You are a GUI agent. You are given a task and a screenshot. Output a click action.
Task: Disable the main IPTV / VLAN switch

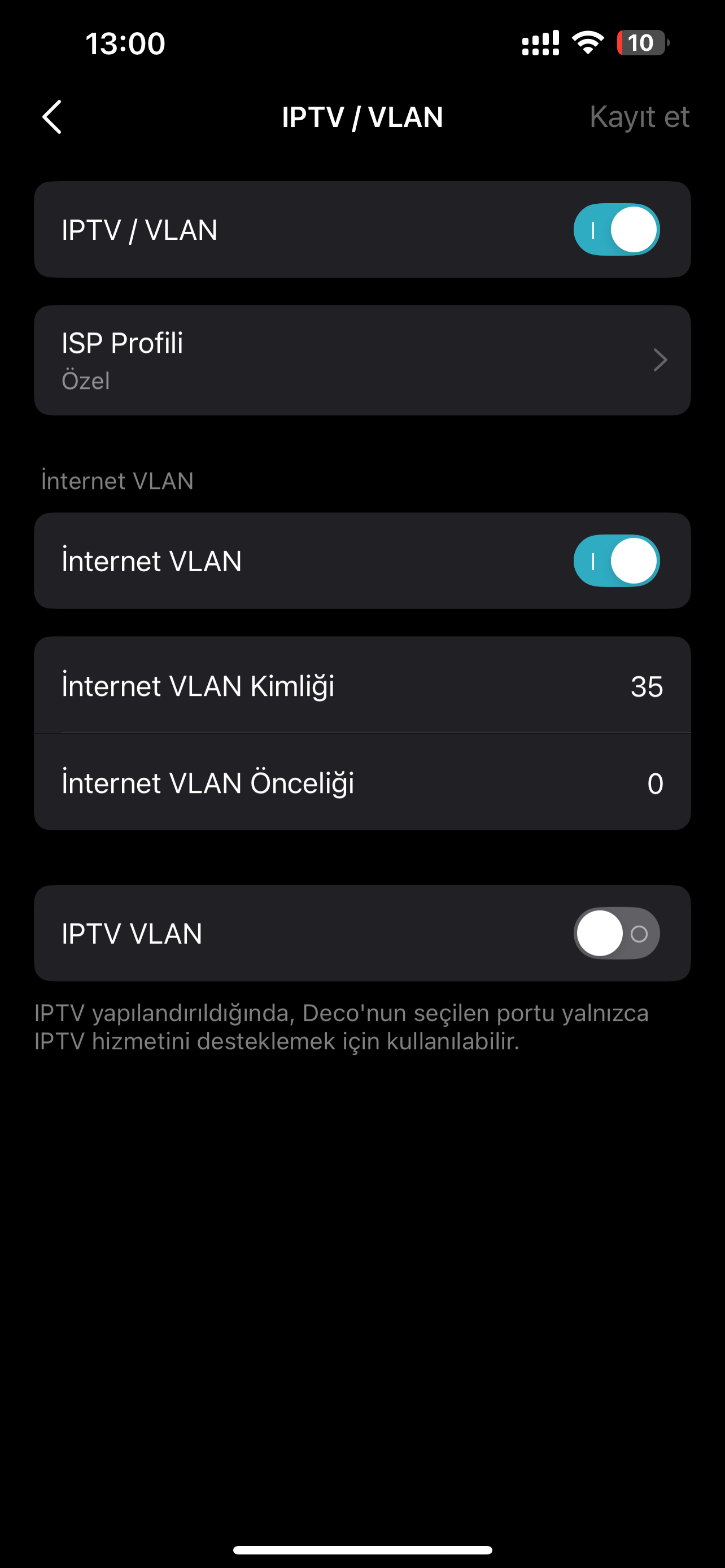616,230
